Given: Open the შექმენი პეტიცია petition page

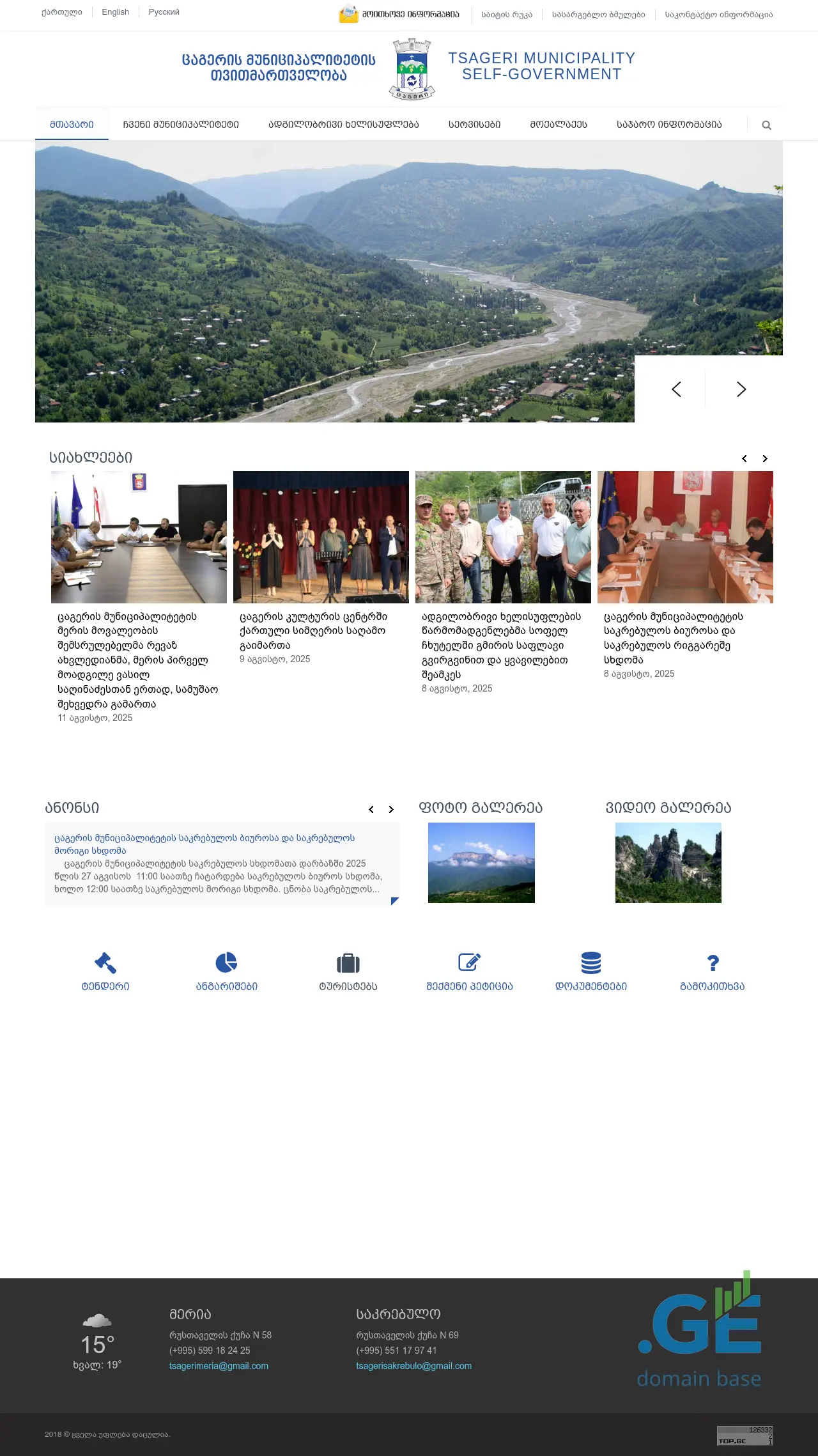Looking at the screenshot, I should pos(470,972).
